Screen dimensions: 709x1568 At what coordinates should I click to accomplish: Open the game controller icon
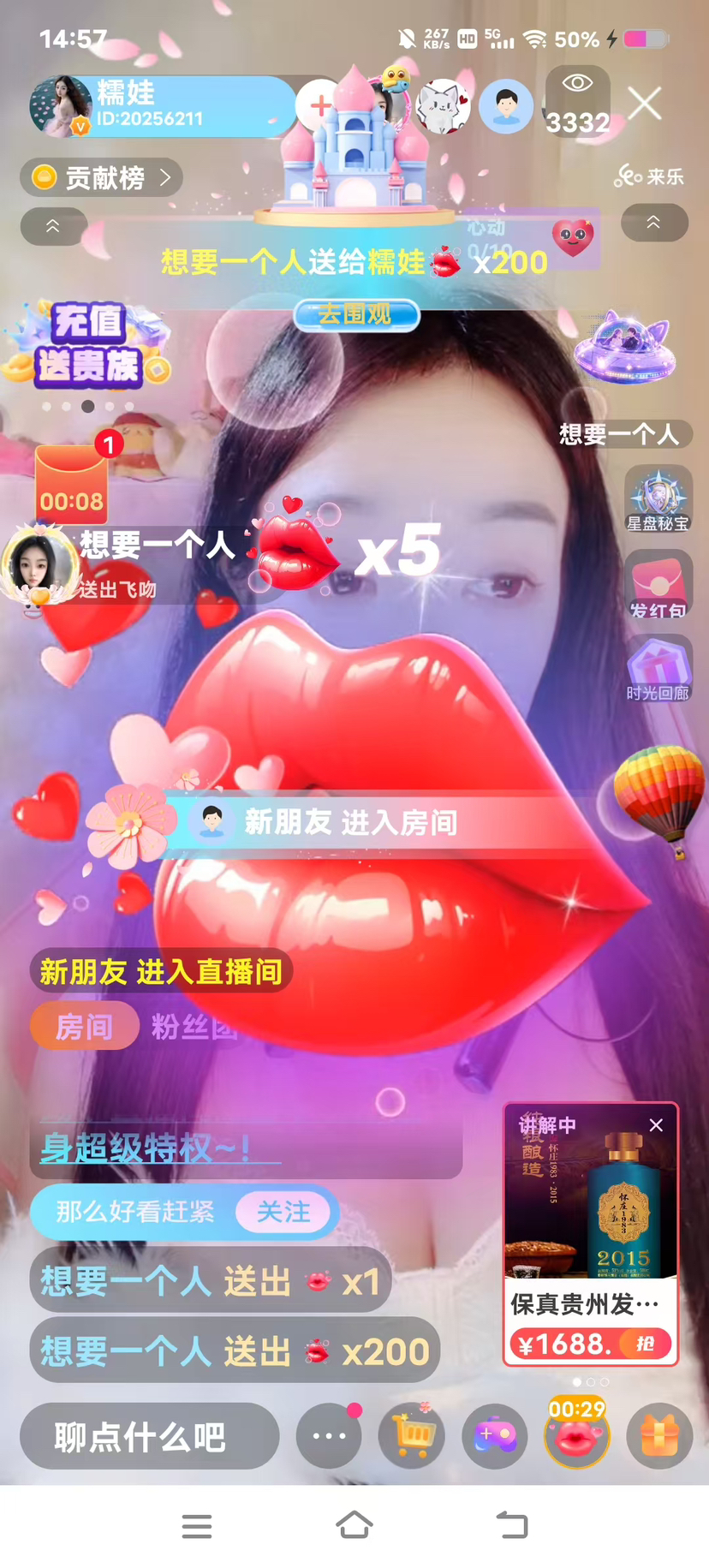pos(495,1436)
